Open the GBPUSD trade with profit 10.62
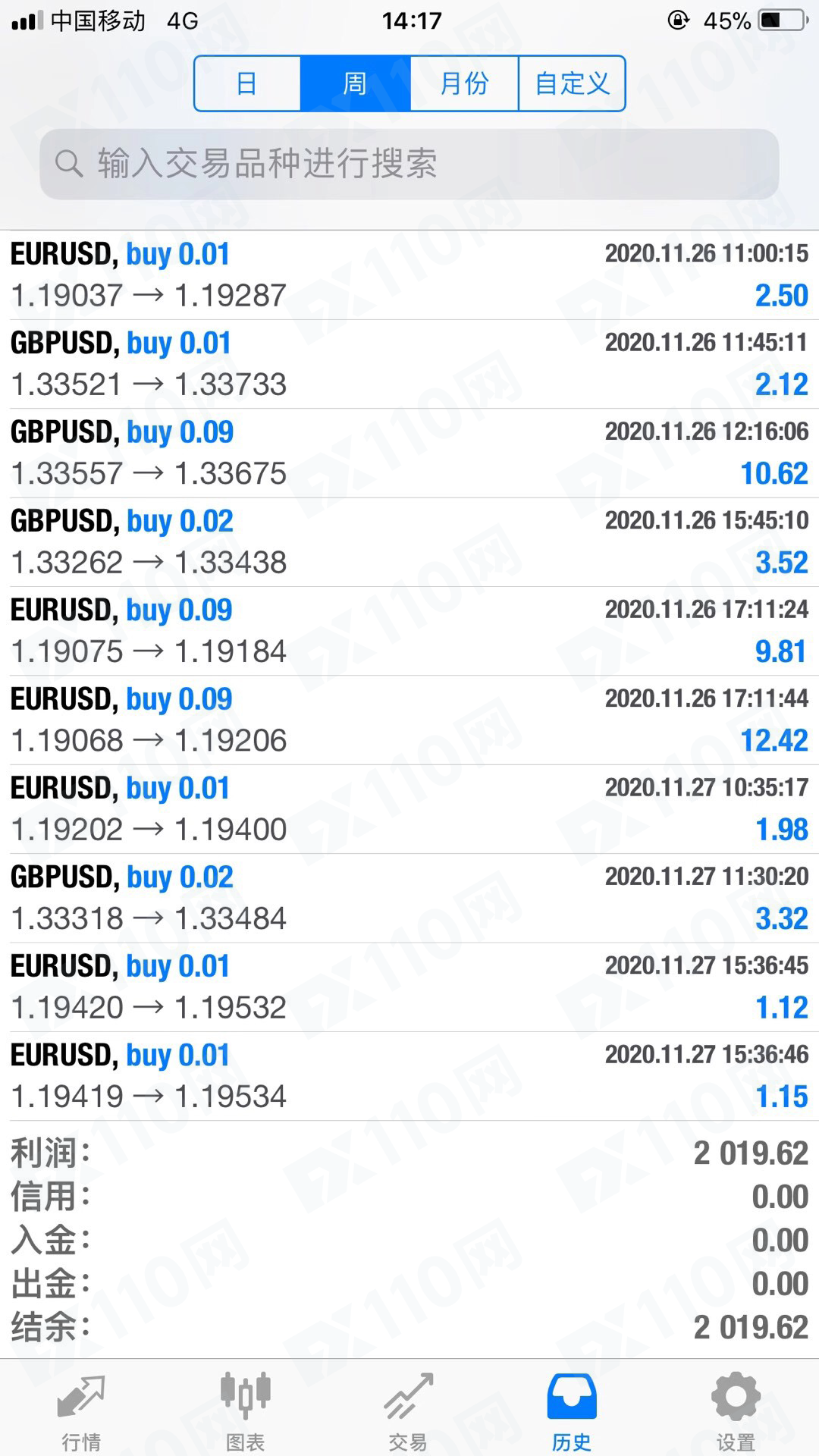819x1456 pixels. 409,453
